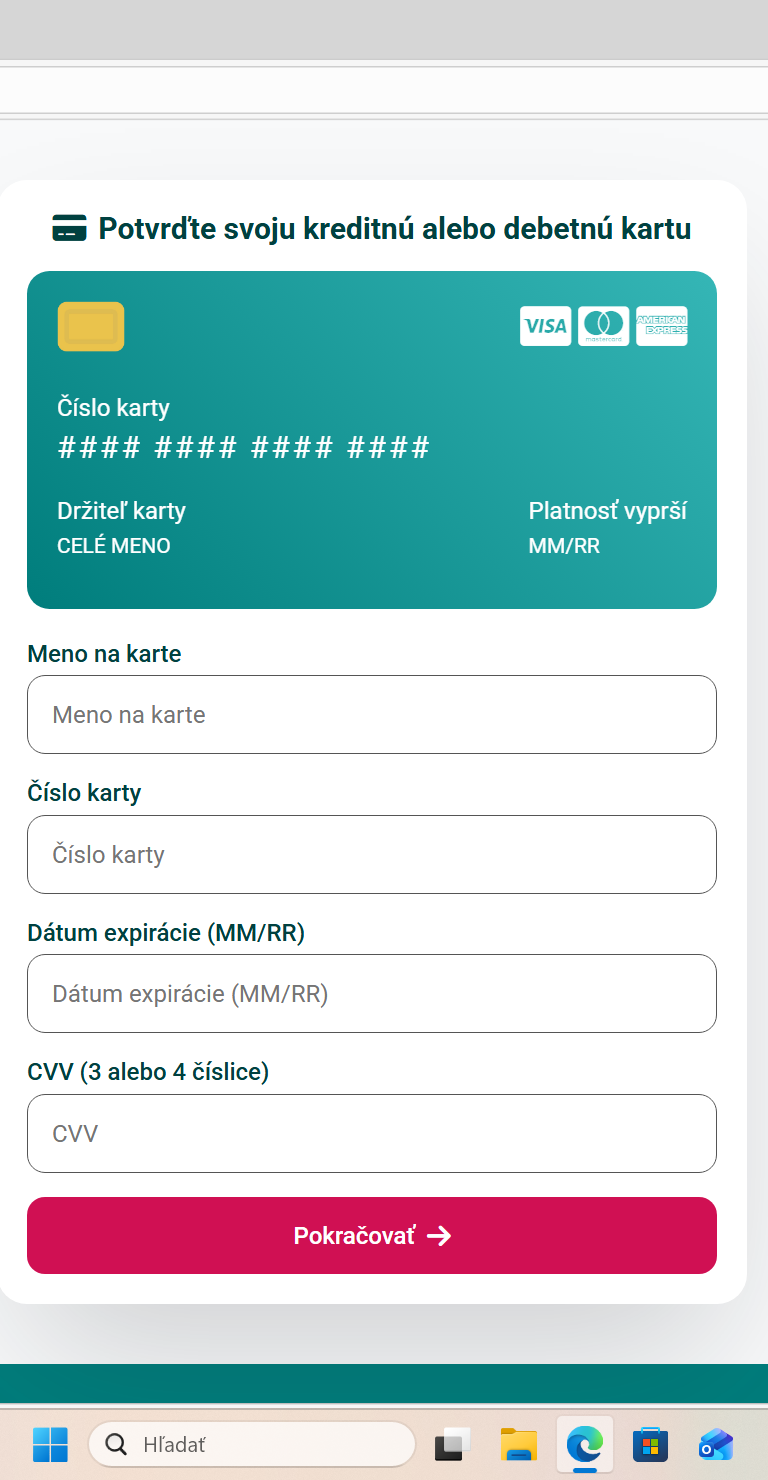
Task: Open the Hľadať taskbar search box
Action: click(x=252, y=1444)
